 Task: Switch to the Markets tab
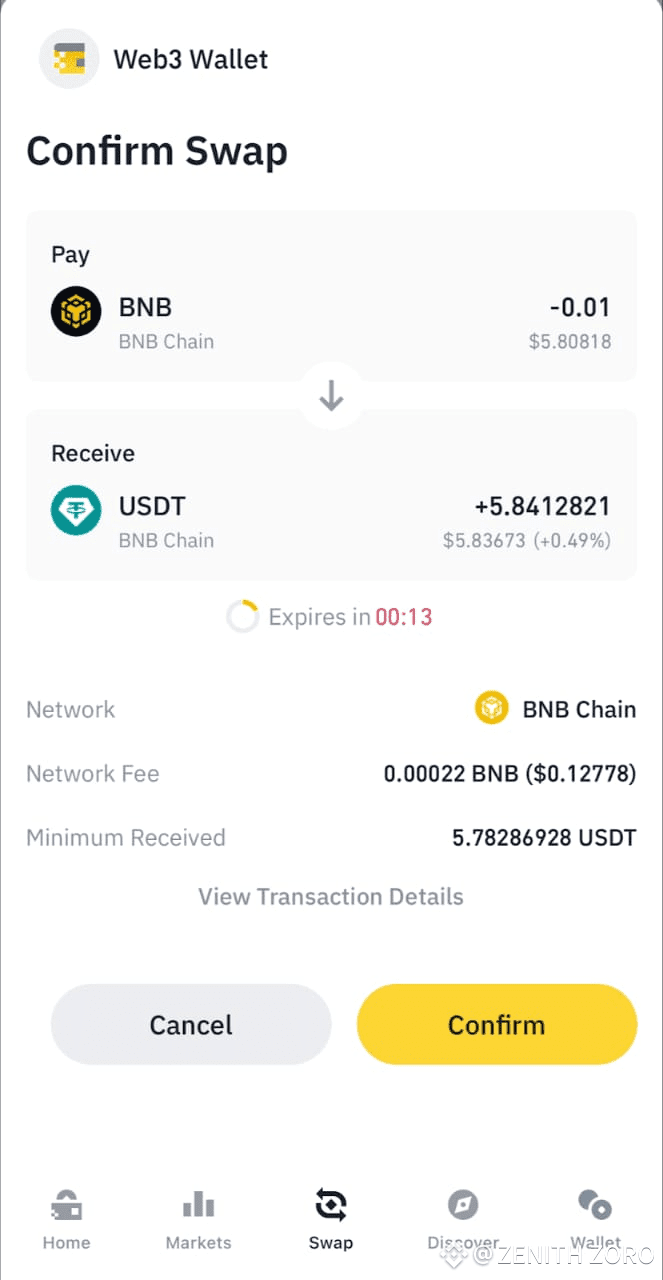click(198, 1219)
